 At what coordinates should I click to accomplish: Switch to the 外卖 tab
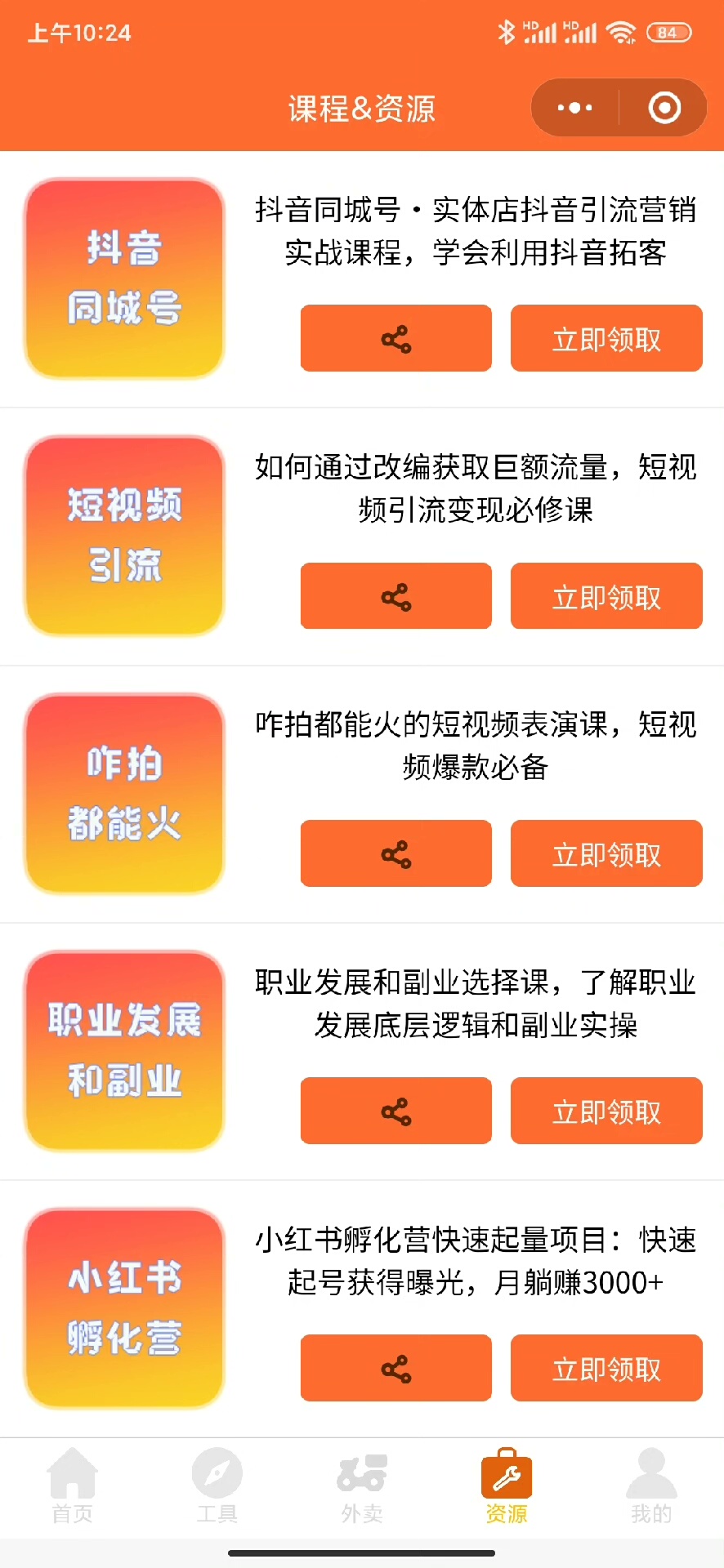click(x=362, y=1486)
